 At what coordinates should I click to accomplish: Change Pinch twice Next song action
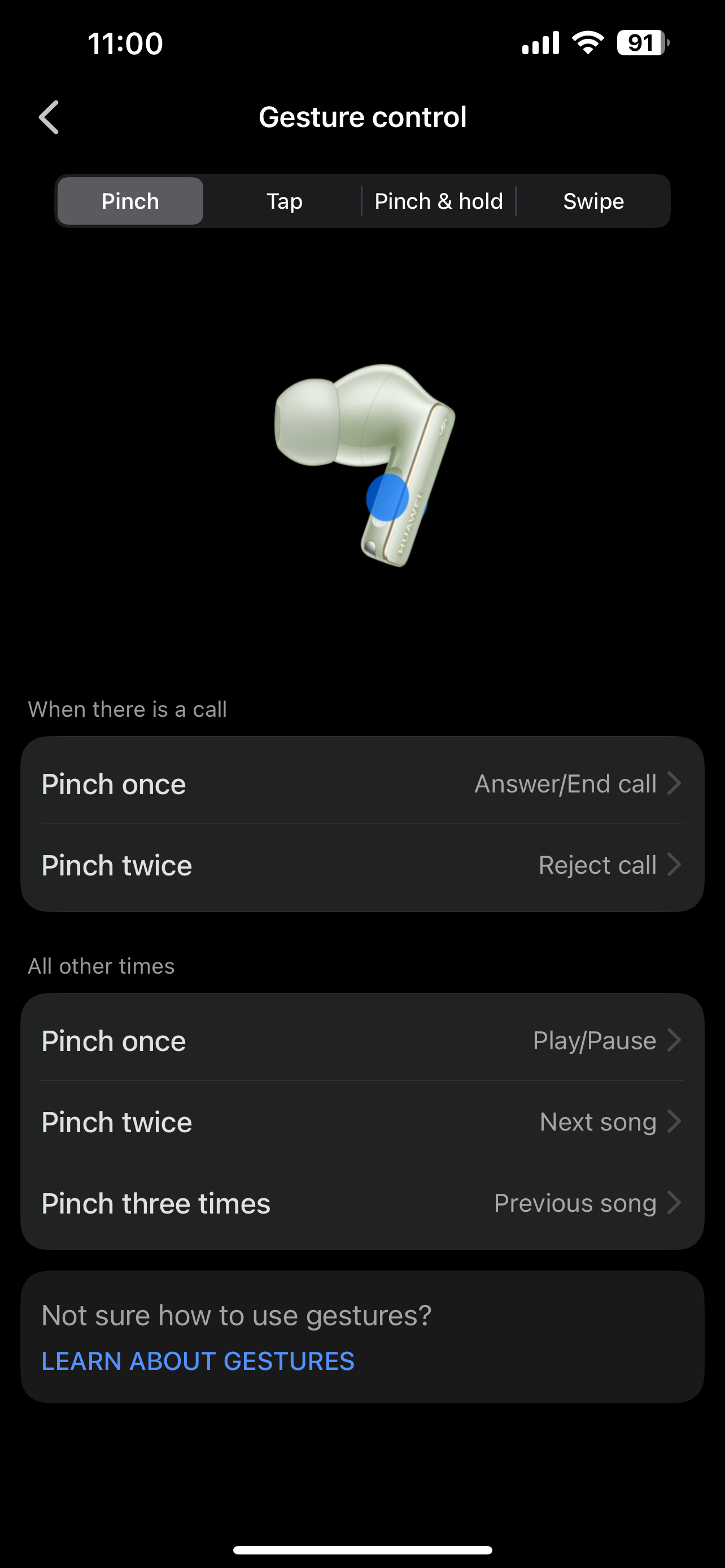click(x=362, y=1122)
